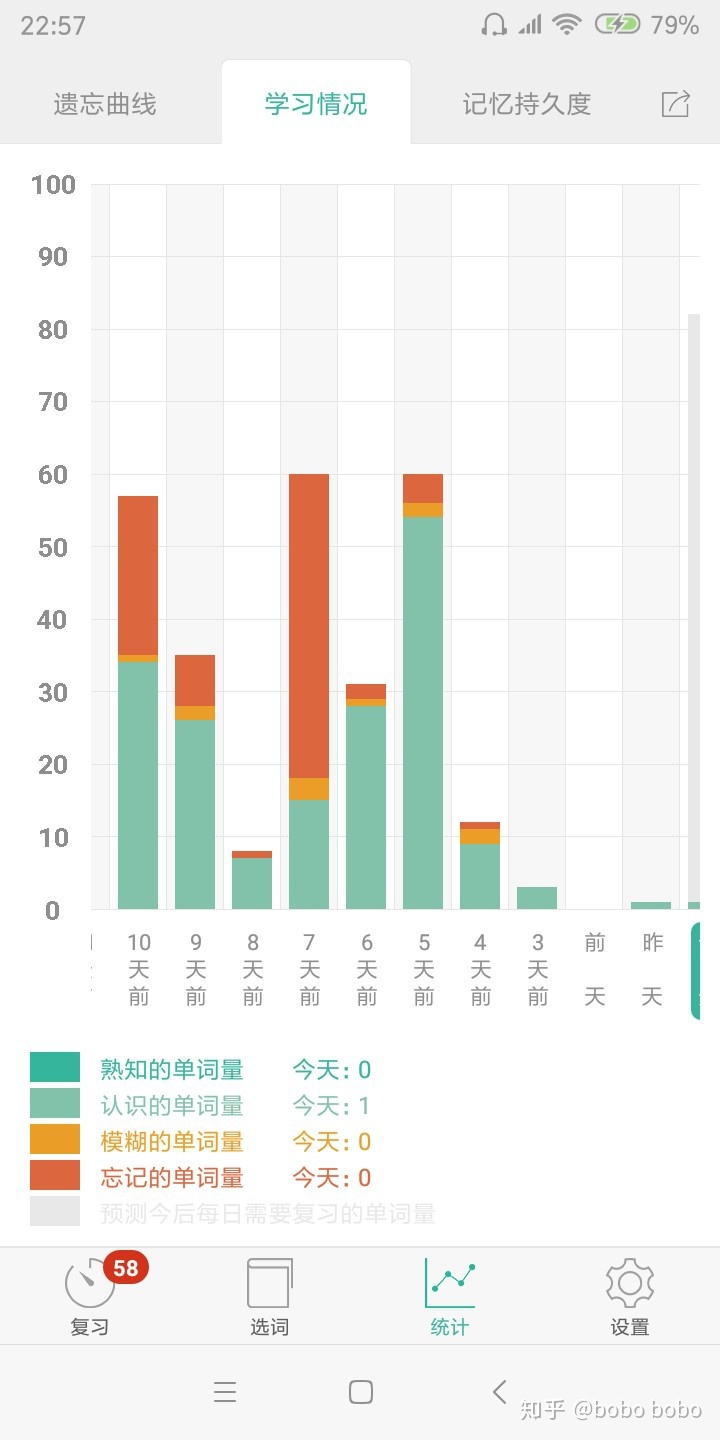The image size is (720, 1440).
Task: Select the bar for 5 天前
Action: click(x=423, y=690)
